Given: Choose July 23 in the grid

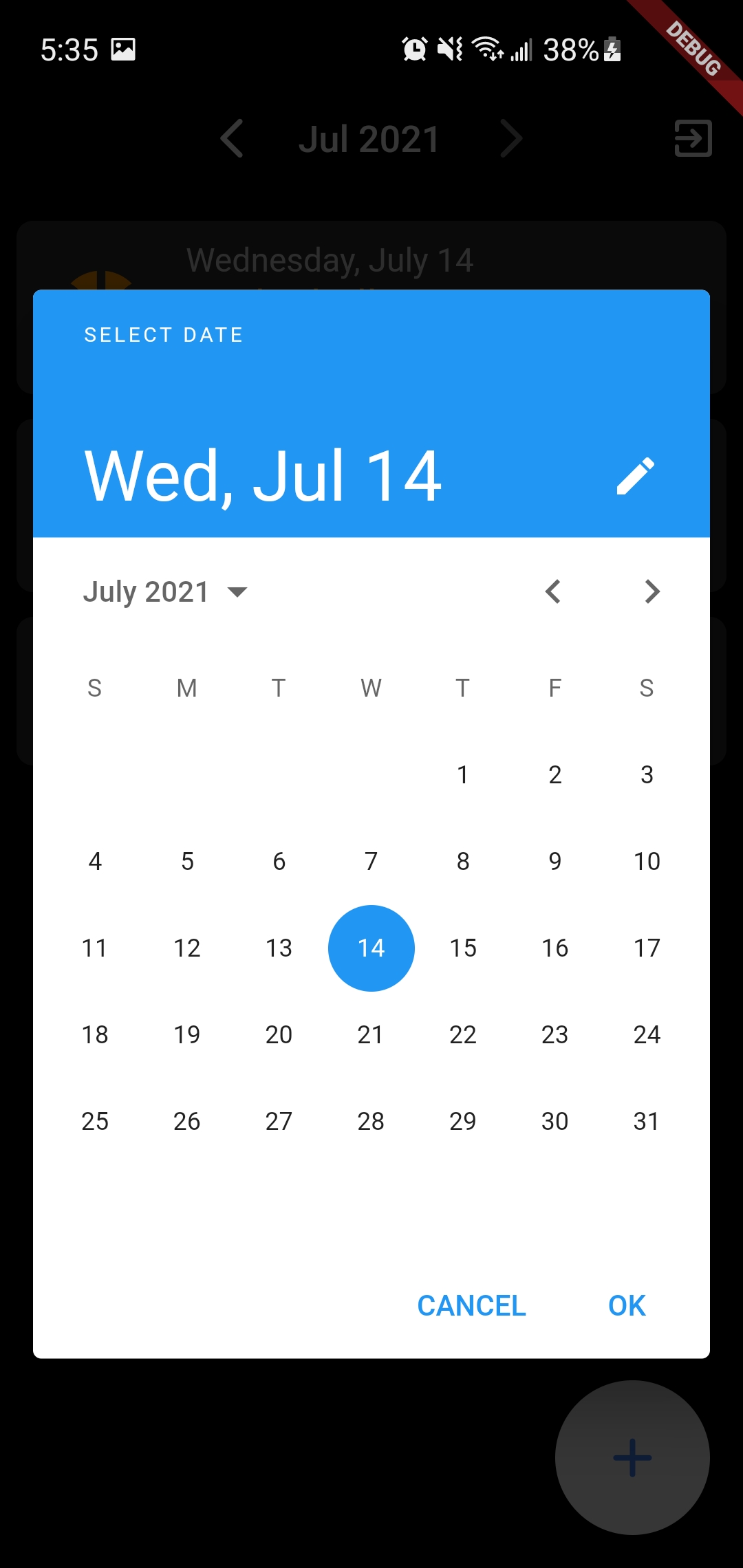Looking at the screenshot, I should click(555, 1035).
